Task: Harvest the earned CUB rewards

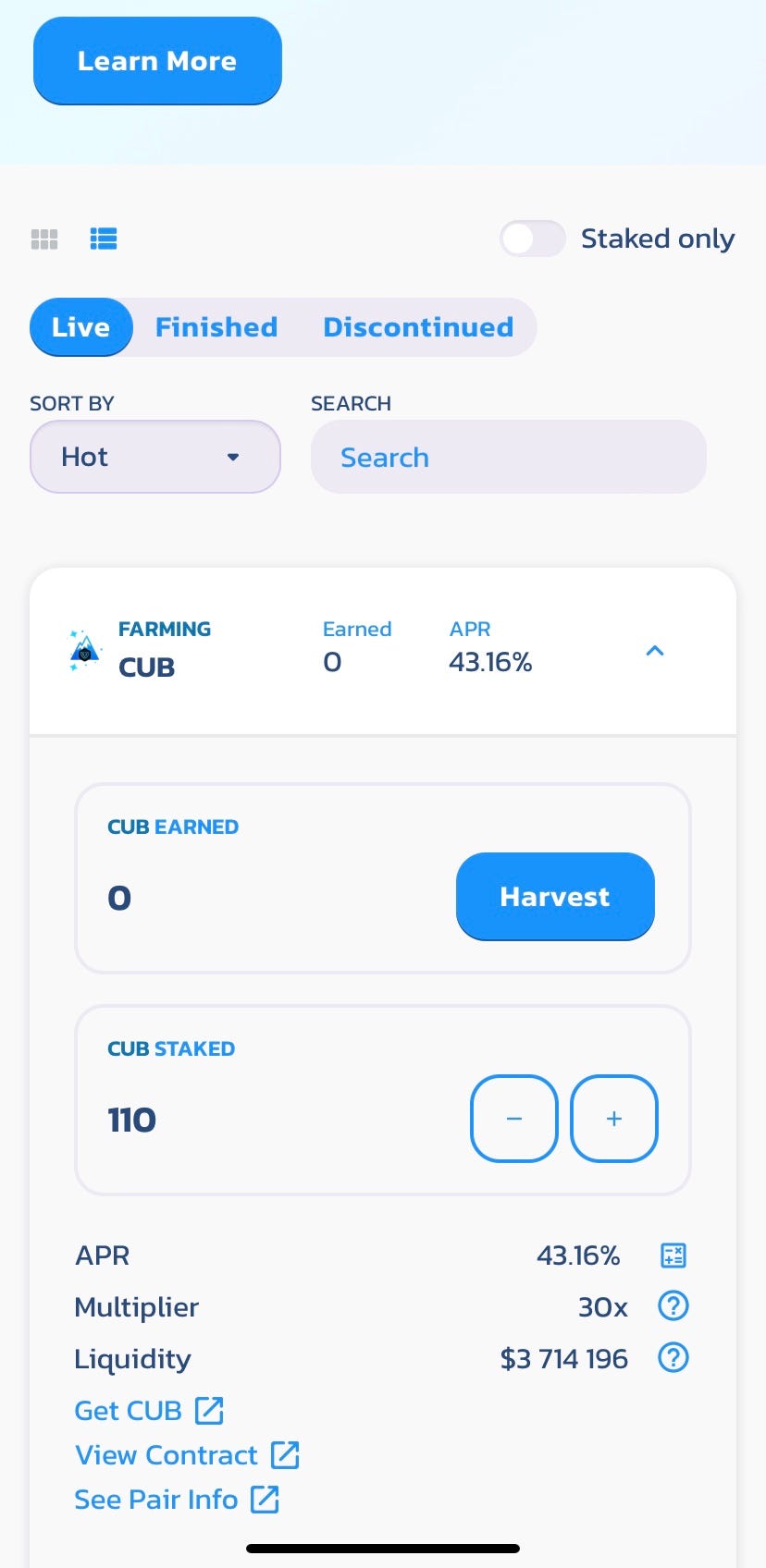Action: pyautogui.click(x=554, y=896)
